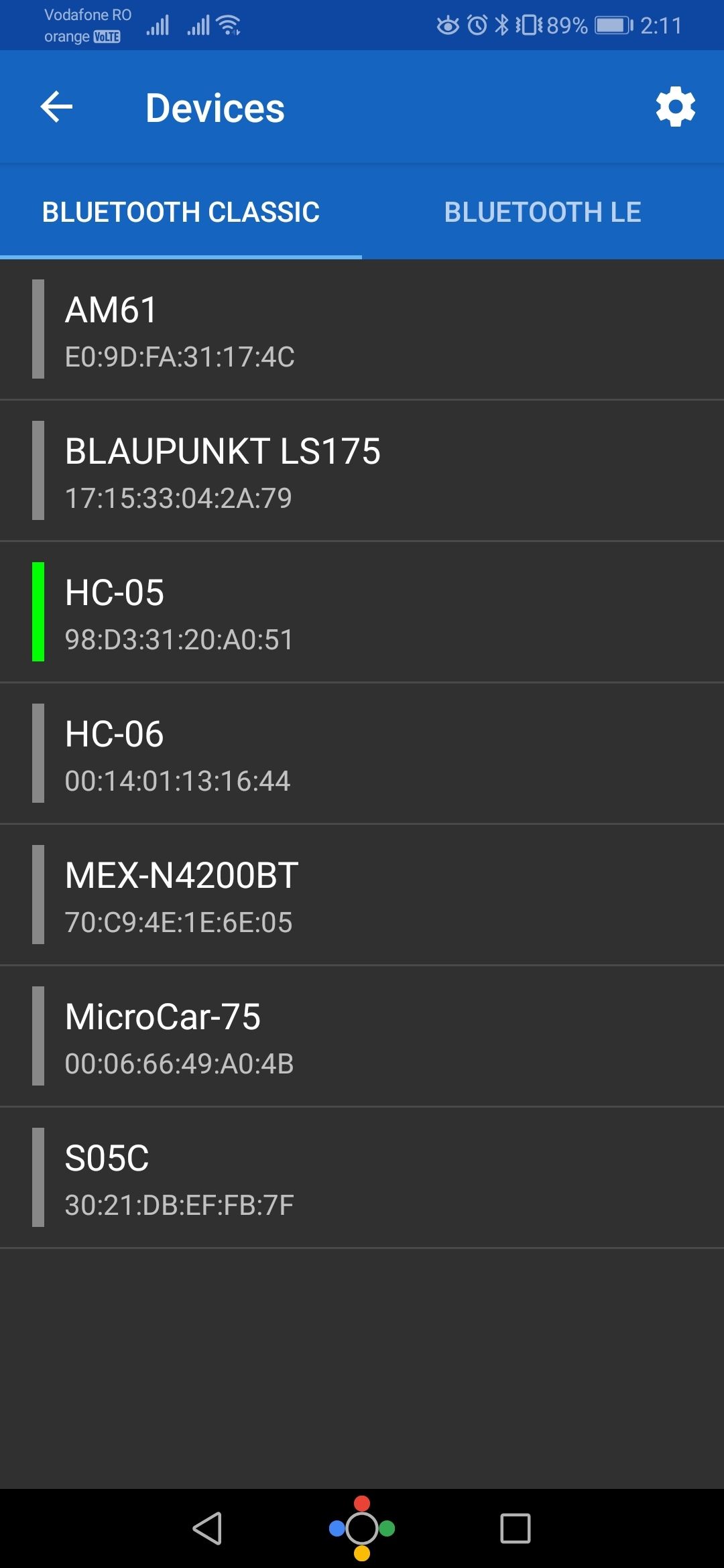
Task: Click the status bar beside S05C
Action: click(x=38, y=1175)
